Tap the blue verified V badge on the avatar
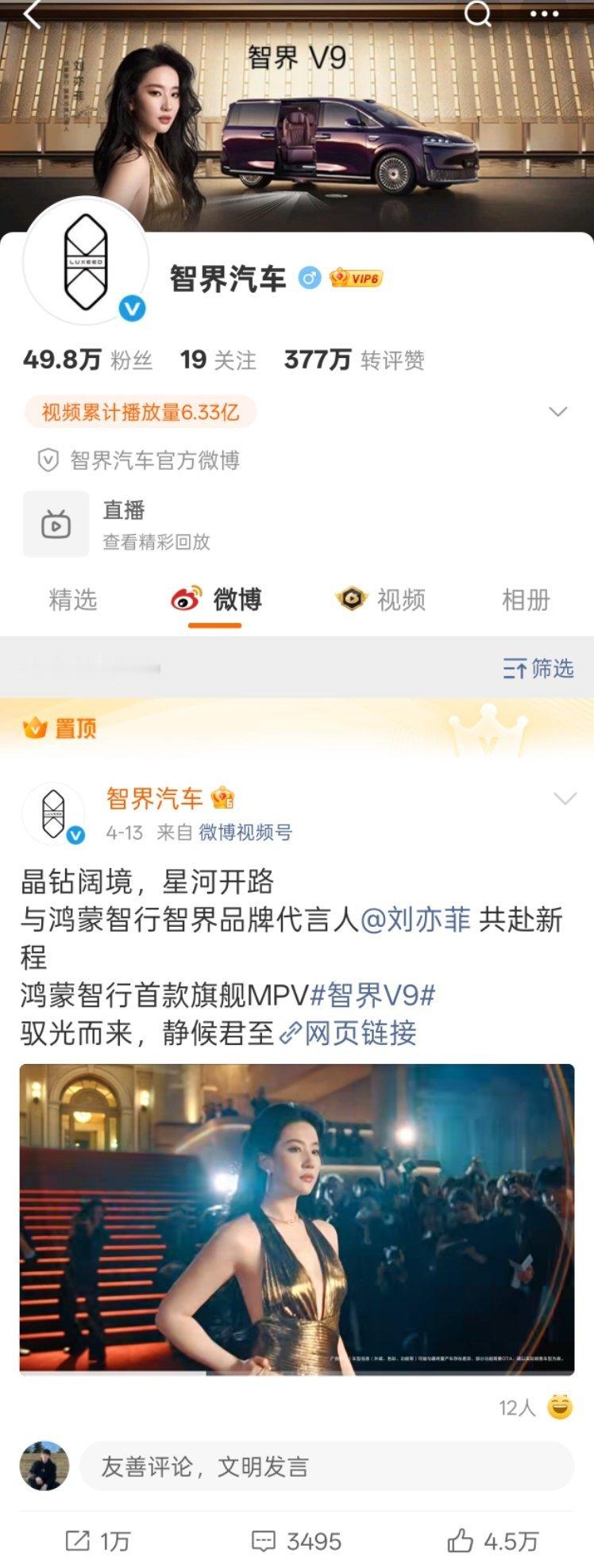Image resolution: width=594 pixels, height=1568 pixels. click(129, 305)
